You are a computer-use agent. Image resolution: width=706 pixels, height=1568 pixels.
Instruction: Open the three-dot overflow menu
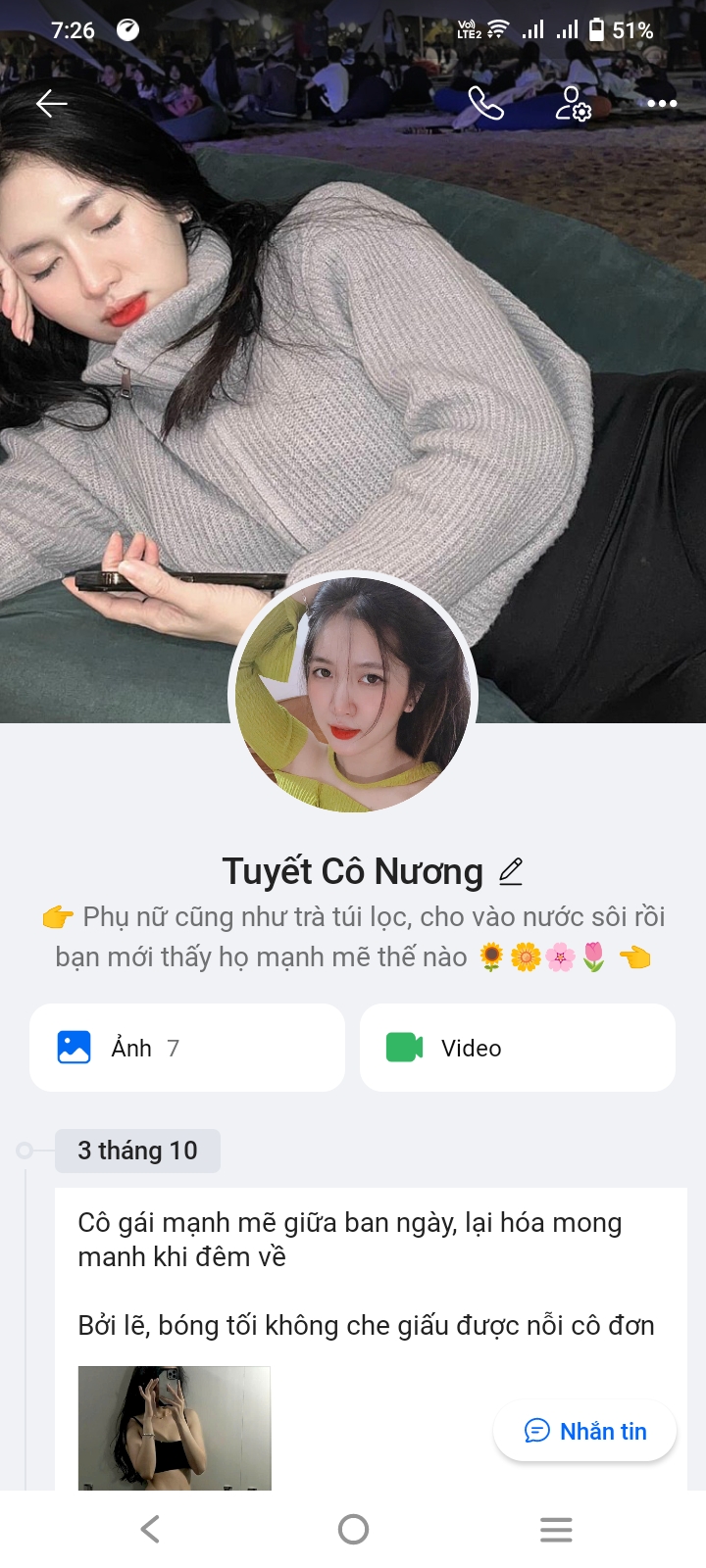coord(662,103)
